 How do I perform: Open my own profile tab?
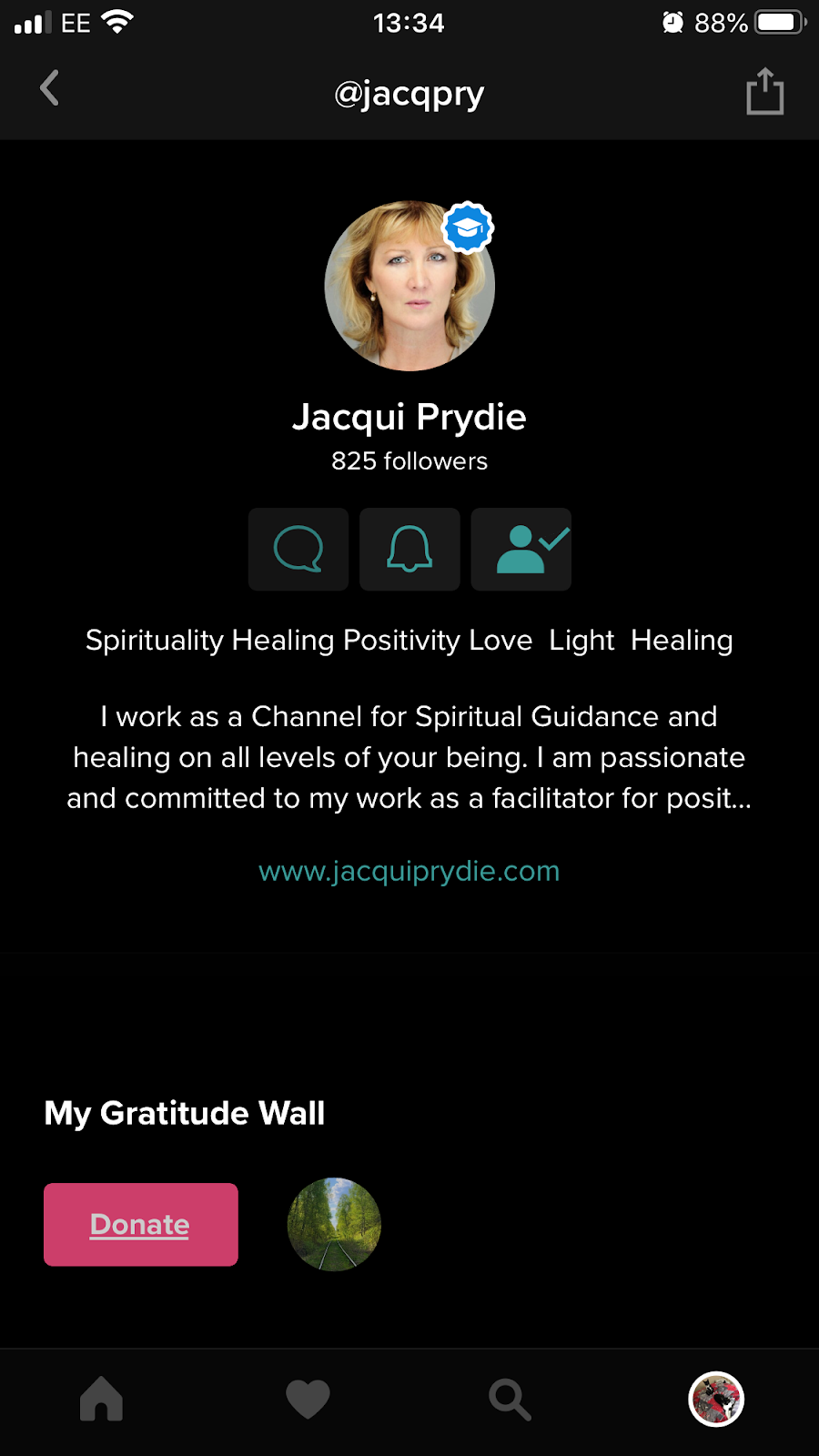click(x=716, y=1399)
